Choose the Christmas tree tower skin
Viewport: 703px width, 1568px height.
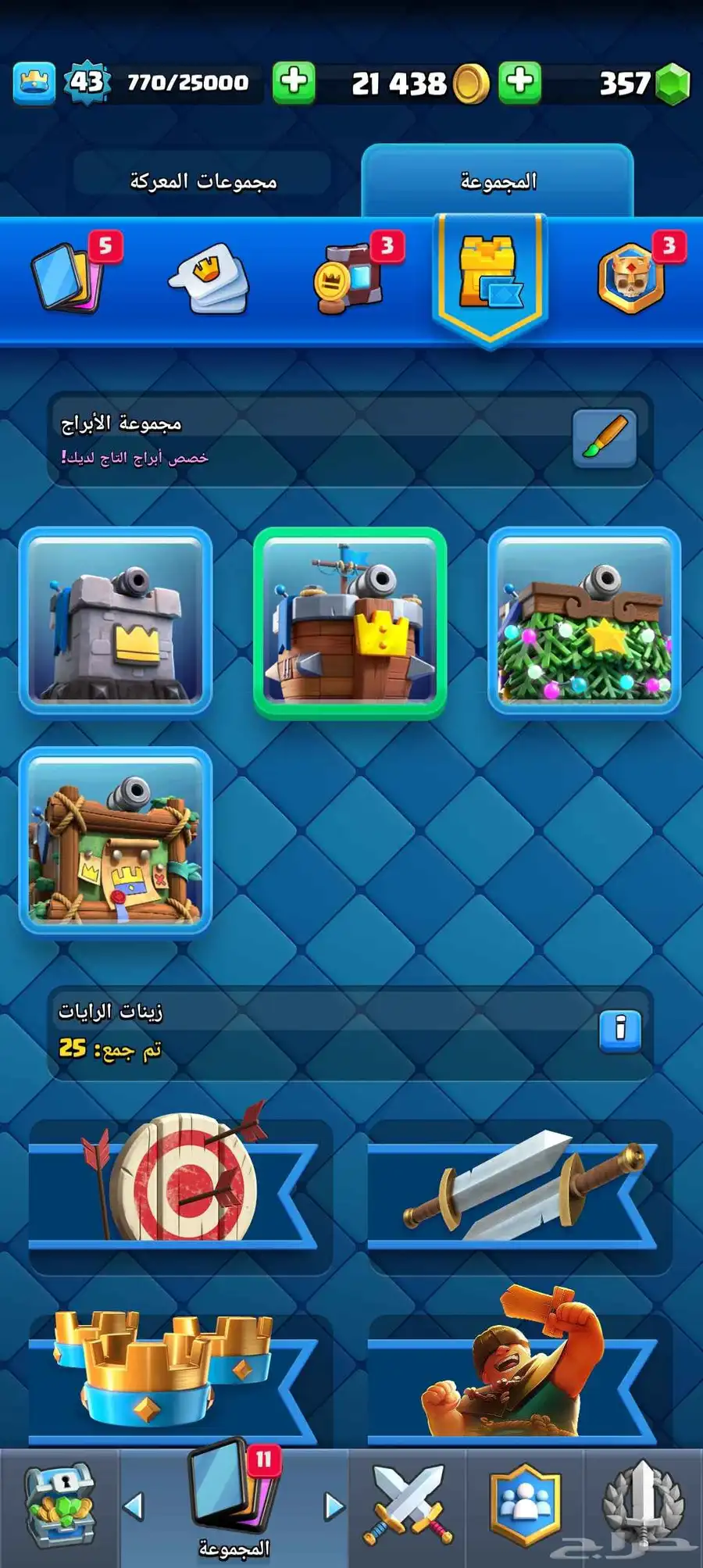(x=584, y=621)
